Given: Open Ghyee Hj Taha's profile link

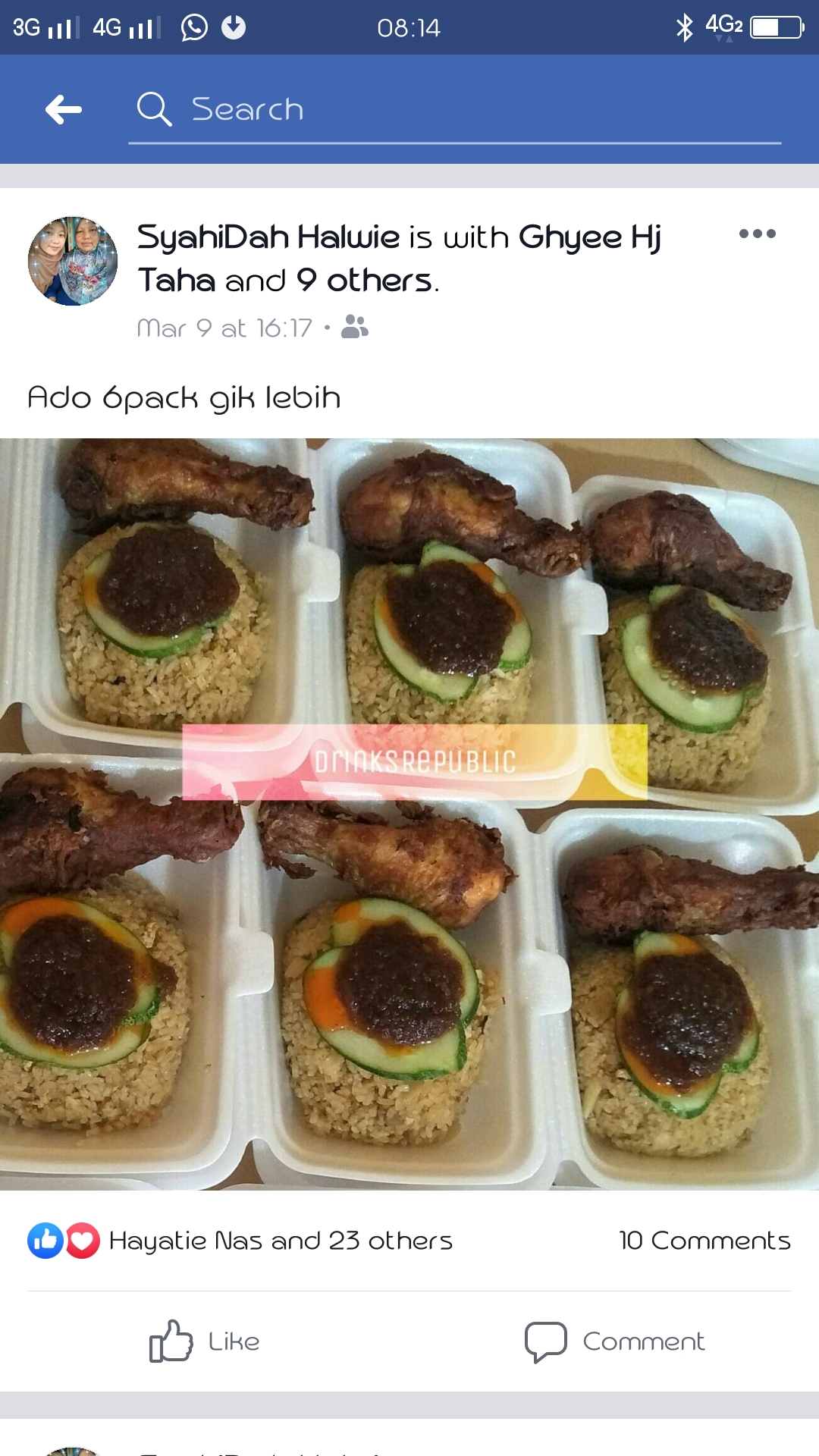Looking at the screenshot, I should [589, 237].
